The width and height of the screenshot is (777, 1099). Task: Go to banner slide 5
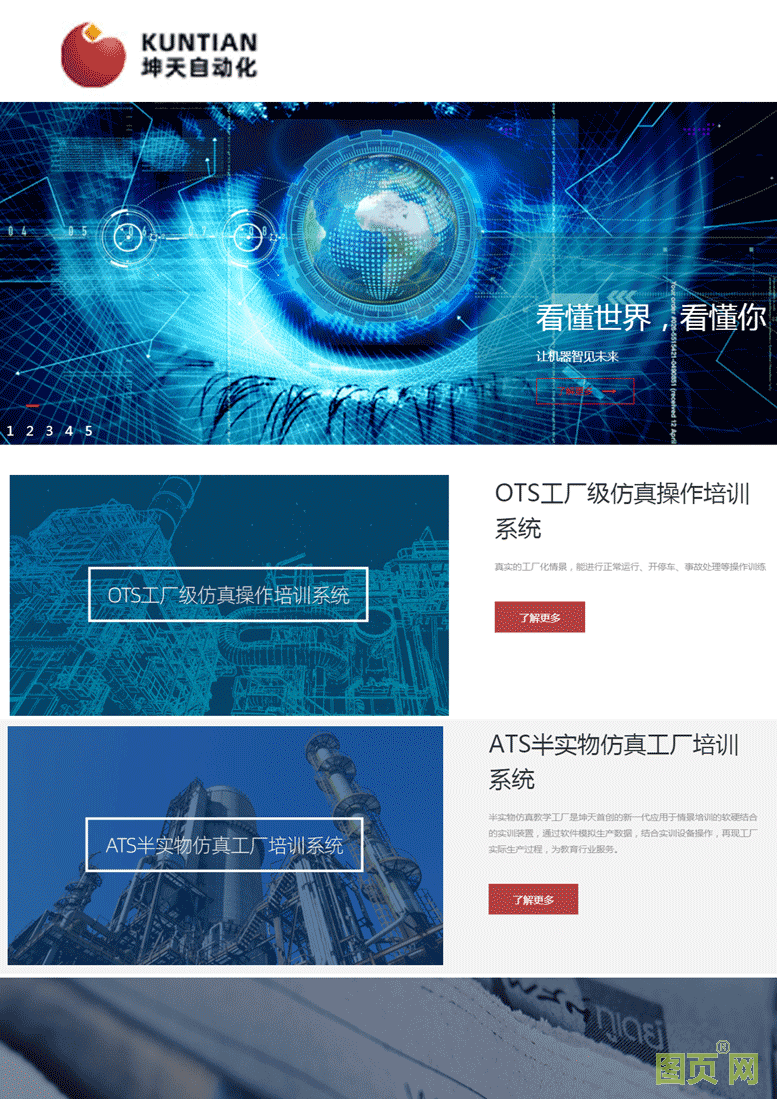pos(89,431)
